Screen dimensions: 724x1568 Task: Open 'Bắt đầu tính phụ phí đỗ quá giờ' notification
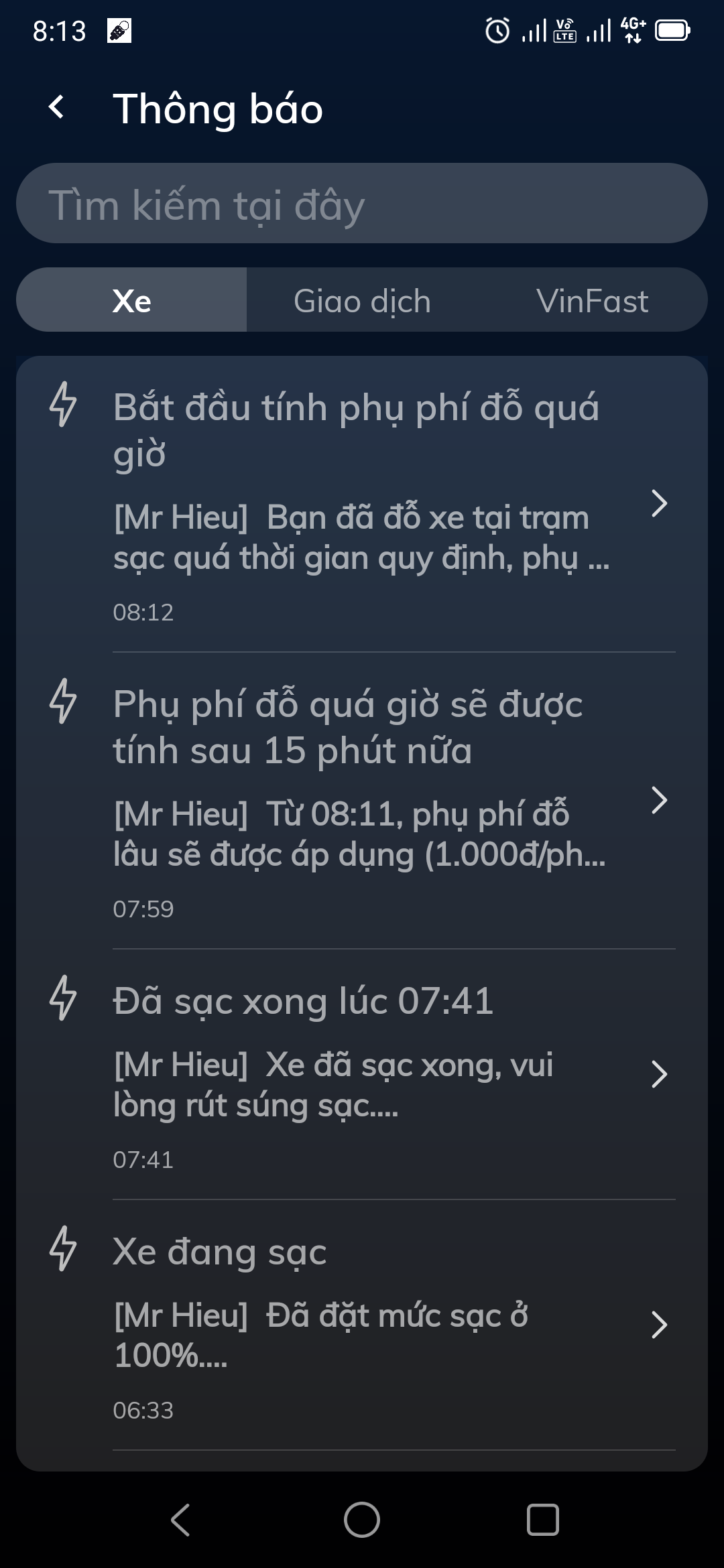(362, 503)
